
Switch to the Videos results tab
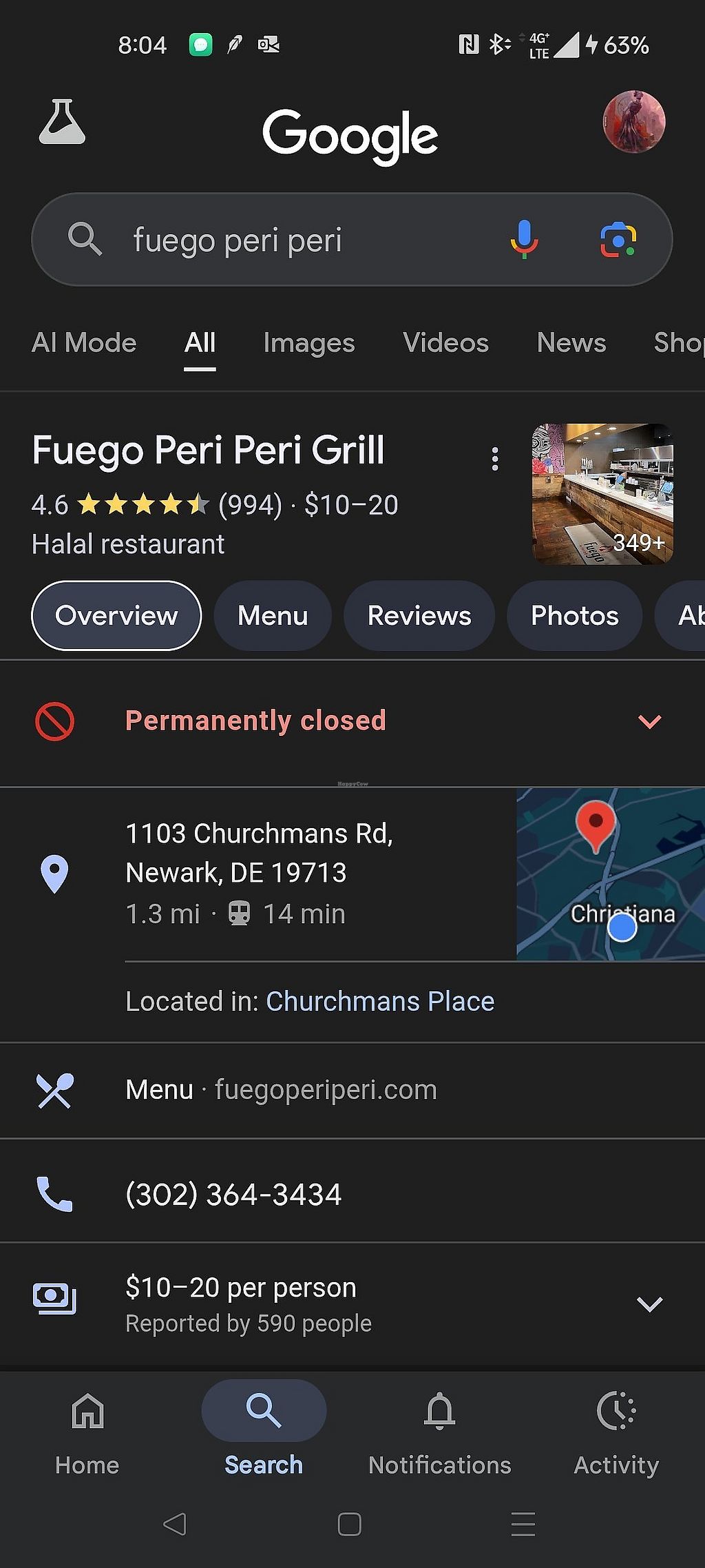445,342
